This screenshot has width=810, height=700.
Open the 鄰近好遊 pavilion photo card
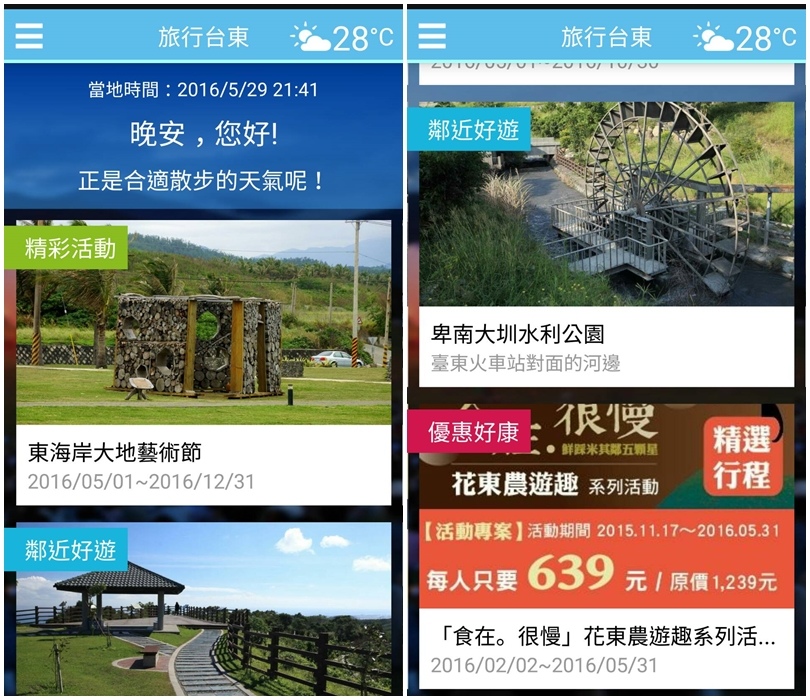(203, 608)
